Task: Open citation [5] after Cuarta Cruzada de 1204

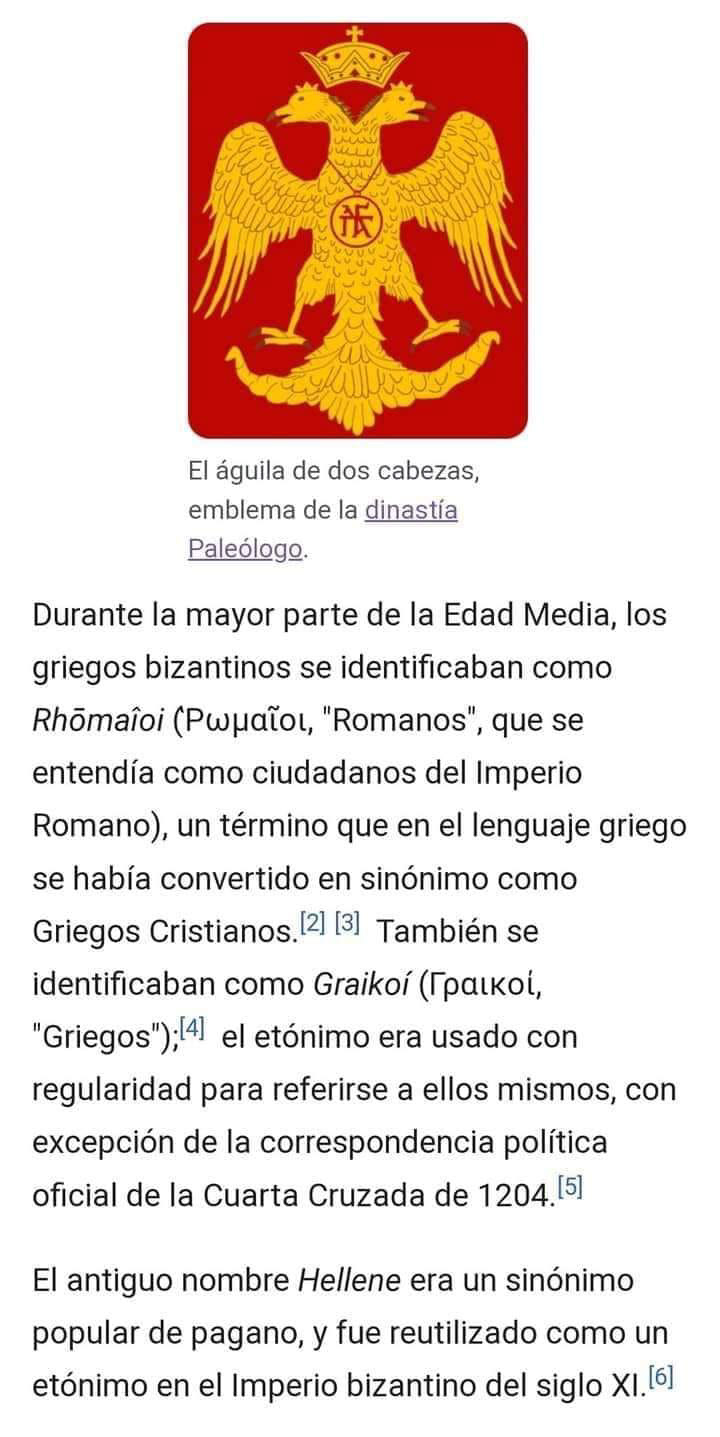Action: 569,1188
